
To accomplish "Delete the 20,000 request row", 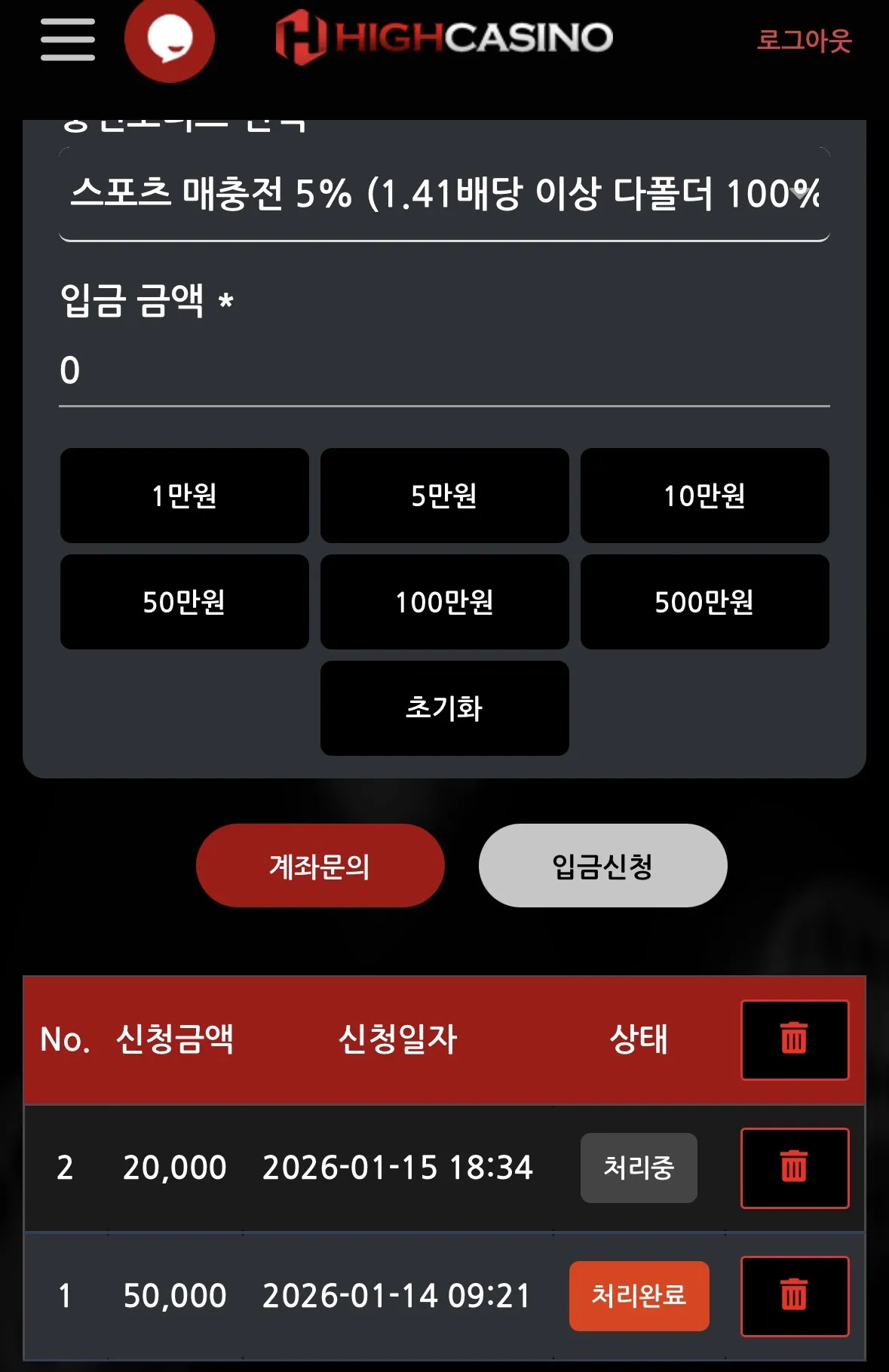I will [795, 1168].
